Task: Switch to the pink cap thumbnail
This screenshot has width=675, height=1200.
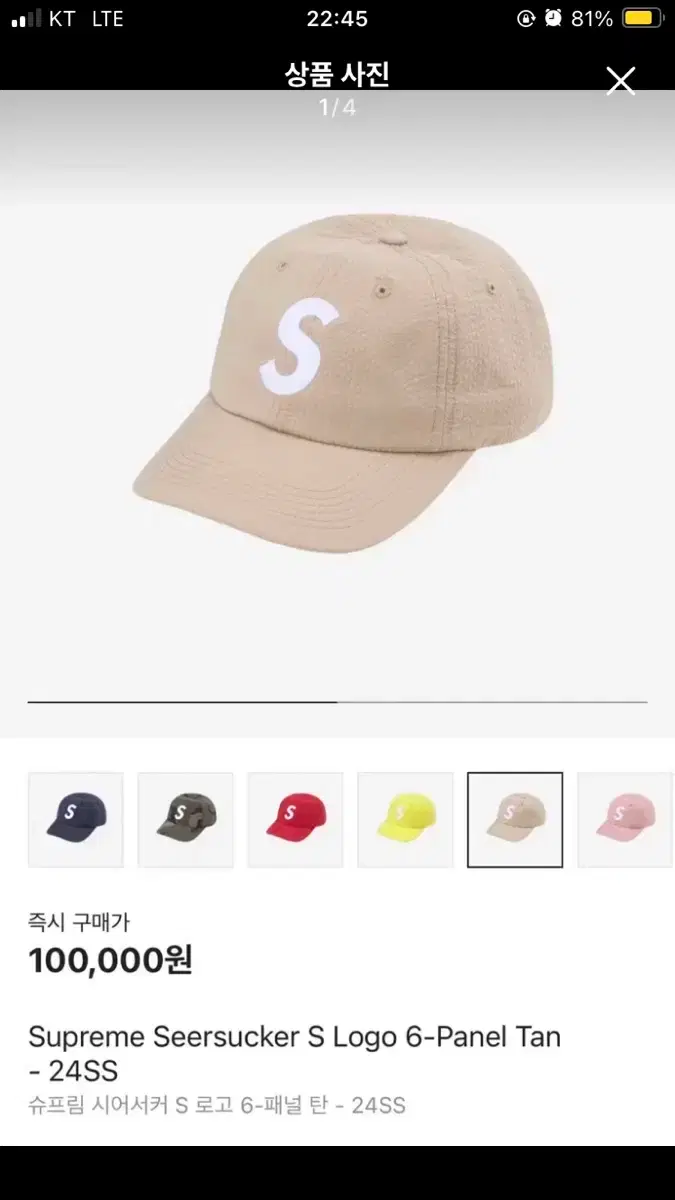Action: coord(625,819)
